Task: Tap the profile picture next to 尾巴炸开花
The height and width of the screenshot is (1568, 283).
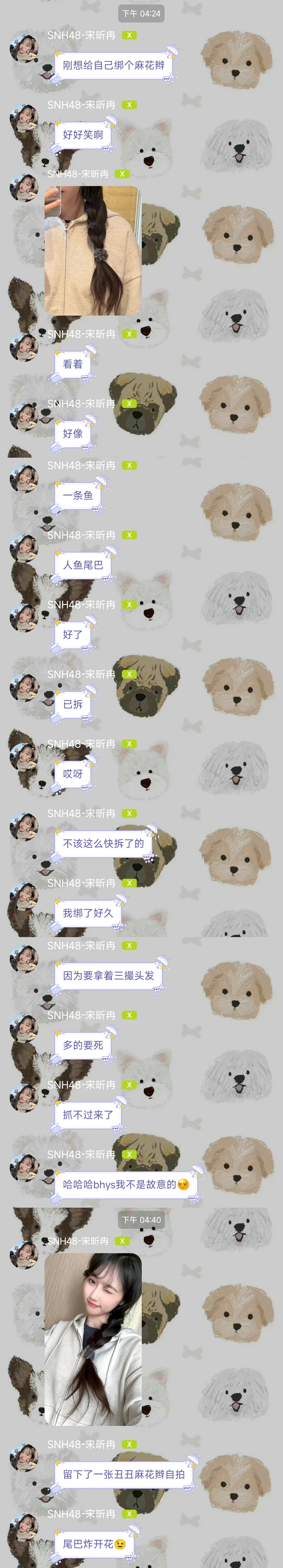Action: (24, 1528)
